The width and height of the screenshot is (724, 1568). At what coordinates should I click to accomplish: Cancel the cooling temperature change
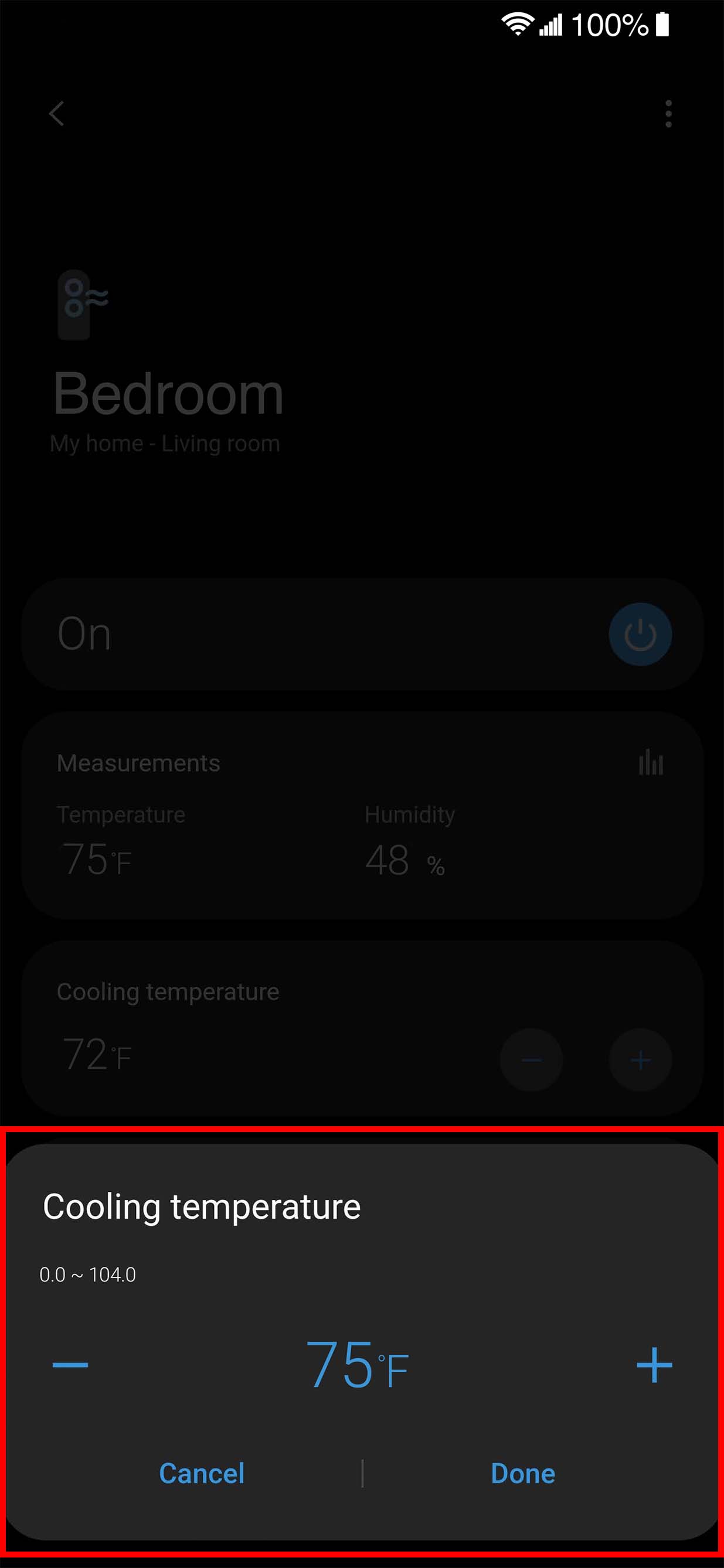(x=202, y=1474)
